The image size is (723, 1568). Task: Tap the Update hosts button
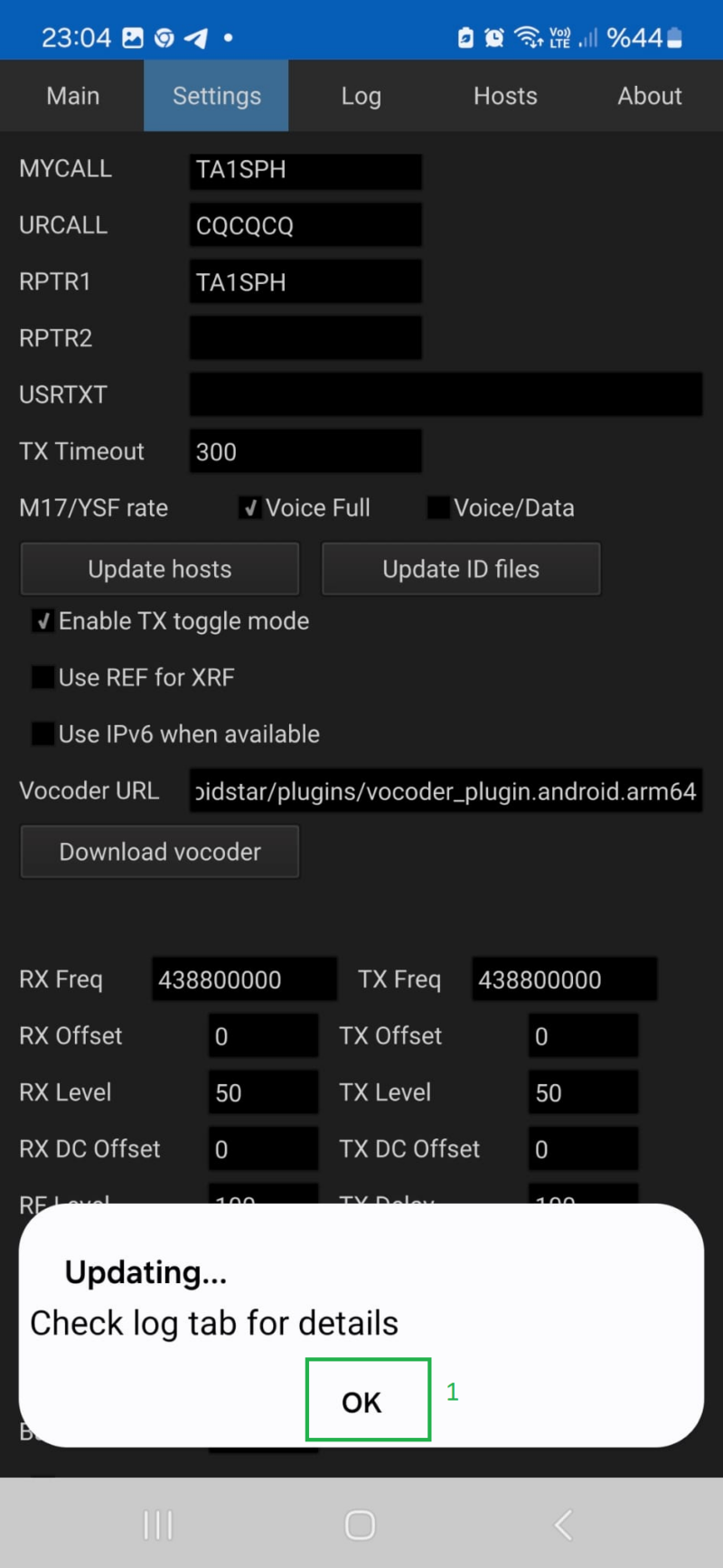tap(160, 569)
